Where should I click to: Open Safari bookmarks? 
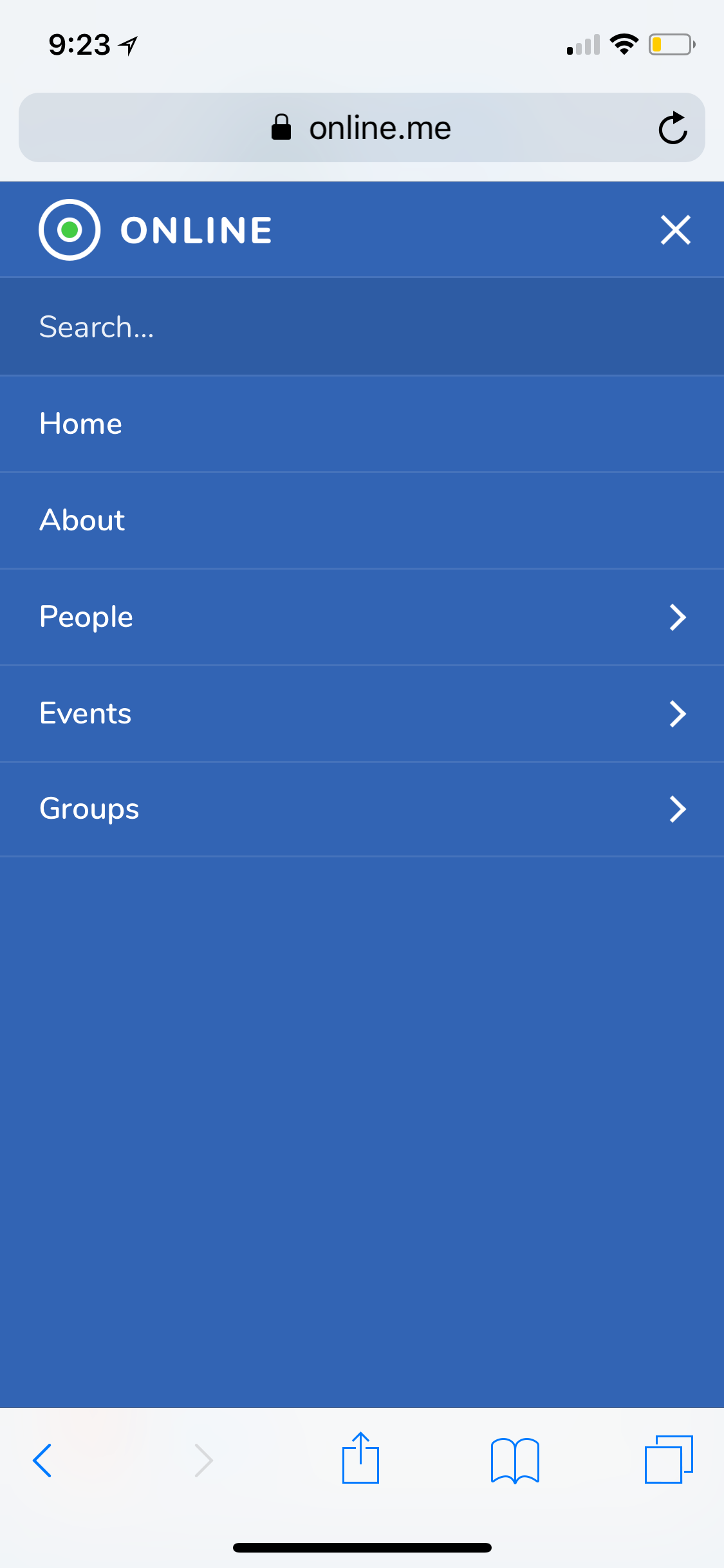pos(514,1461)
